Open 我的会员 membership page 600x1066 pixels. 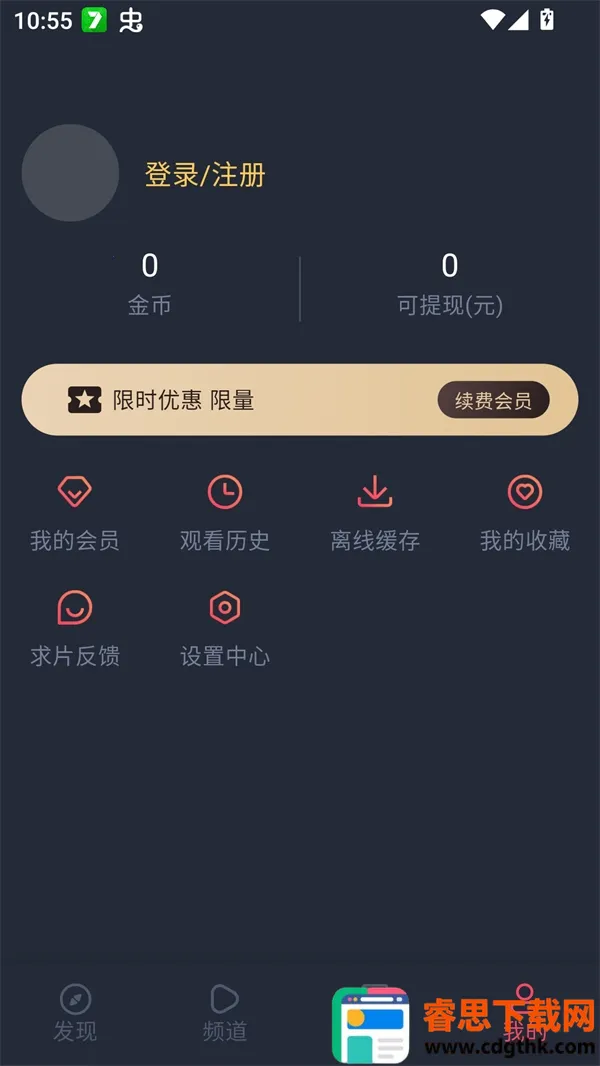tap(75, 514)
